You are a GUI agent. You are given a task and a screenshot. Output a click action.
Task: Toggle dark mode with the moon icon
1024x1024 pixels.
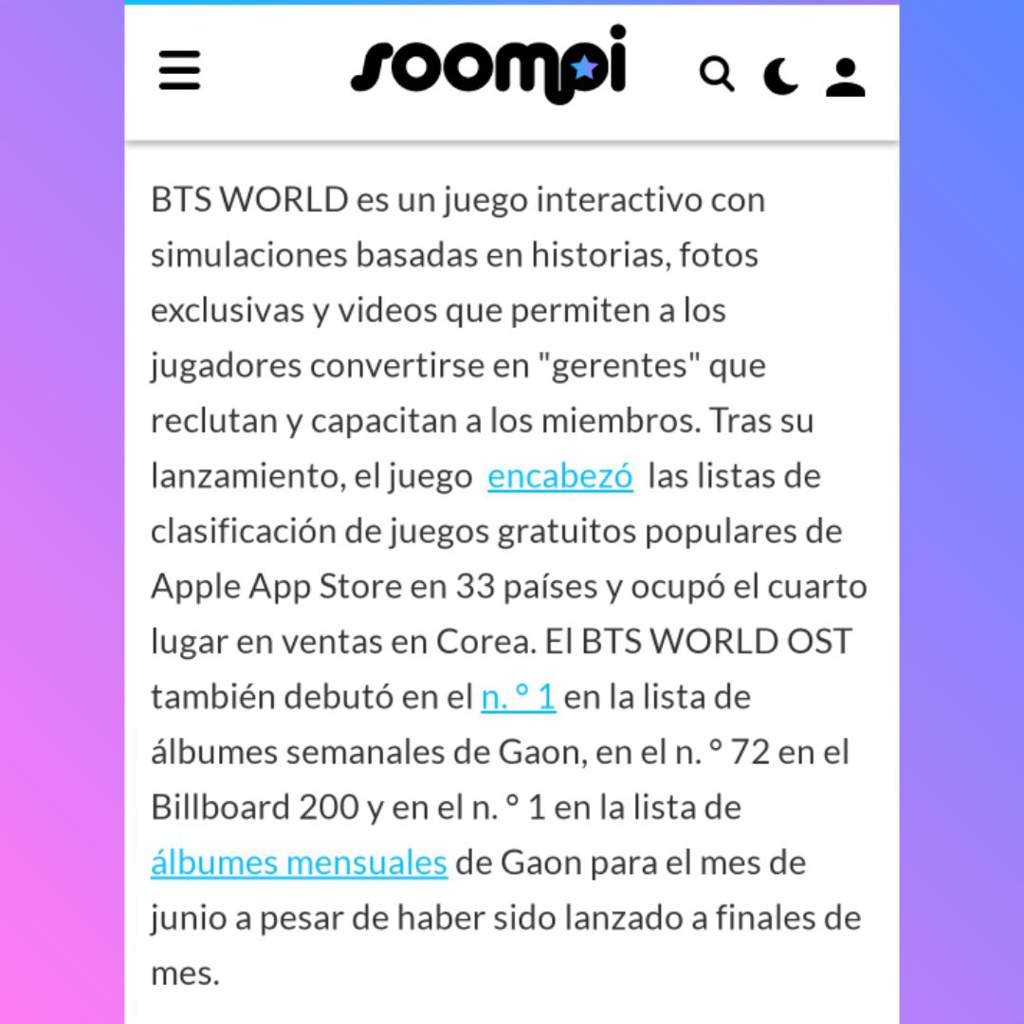781,76
